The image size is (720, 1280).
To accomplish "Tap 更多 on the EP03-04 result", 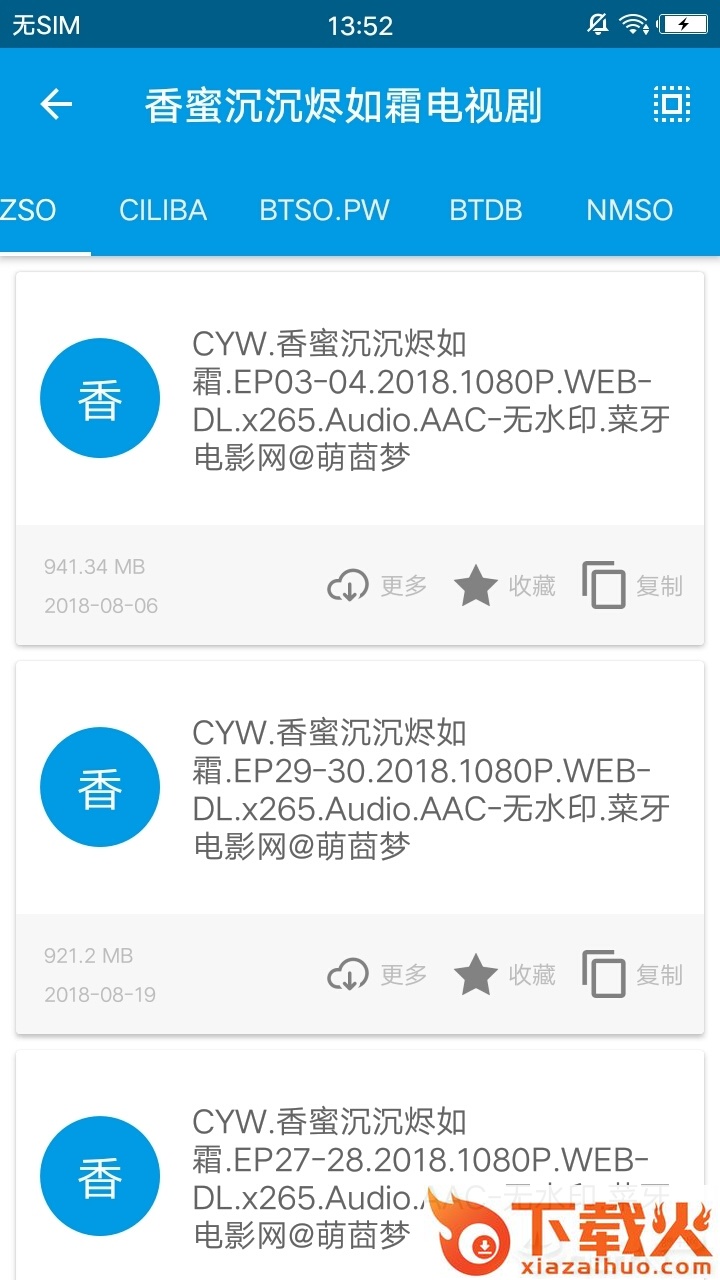I will pyautogui.click(x=378, y=586).
